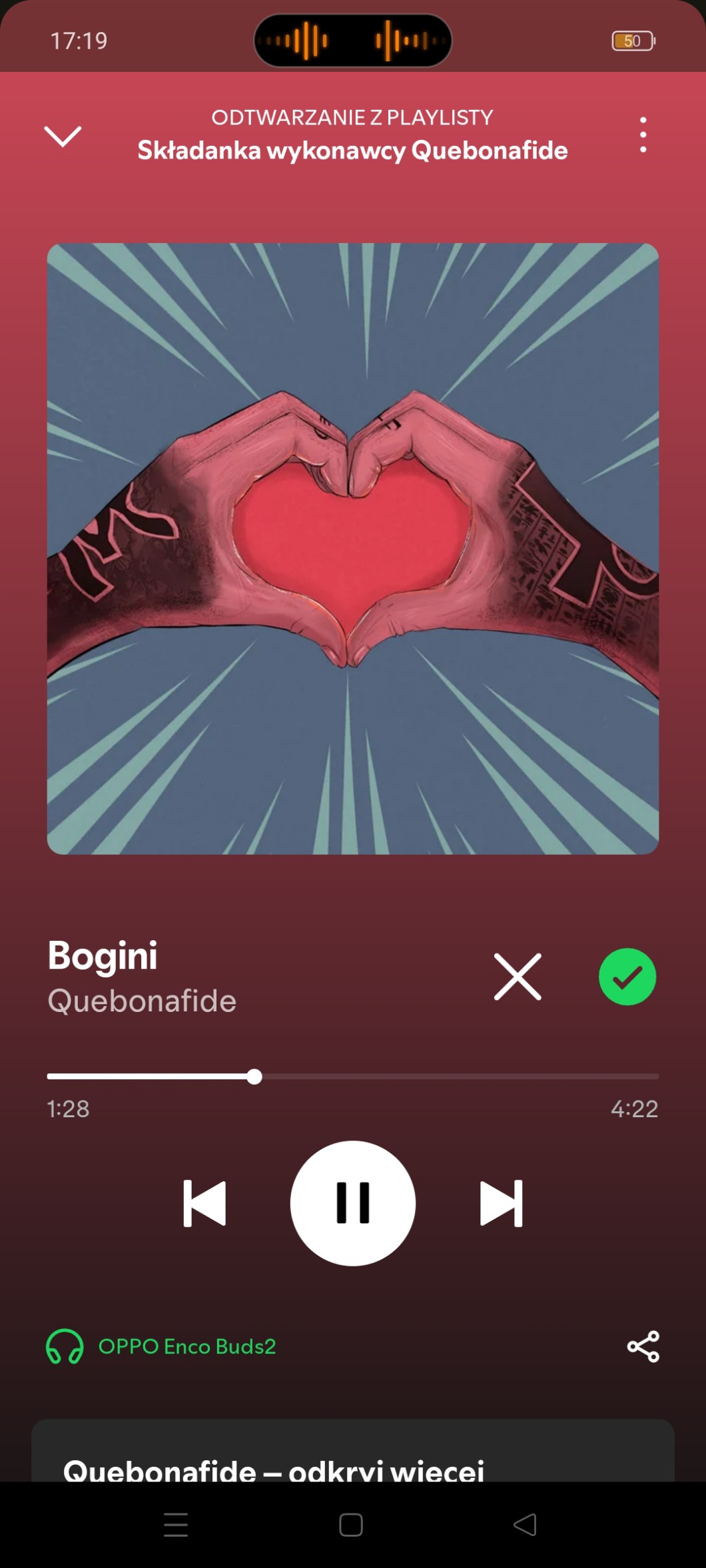Viewport: 706px width, 1568px height.
Task: Collapse the now playing view
Action: tap(63, 136)
